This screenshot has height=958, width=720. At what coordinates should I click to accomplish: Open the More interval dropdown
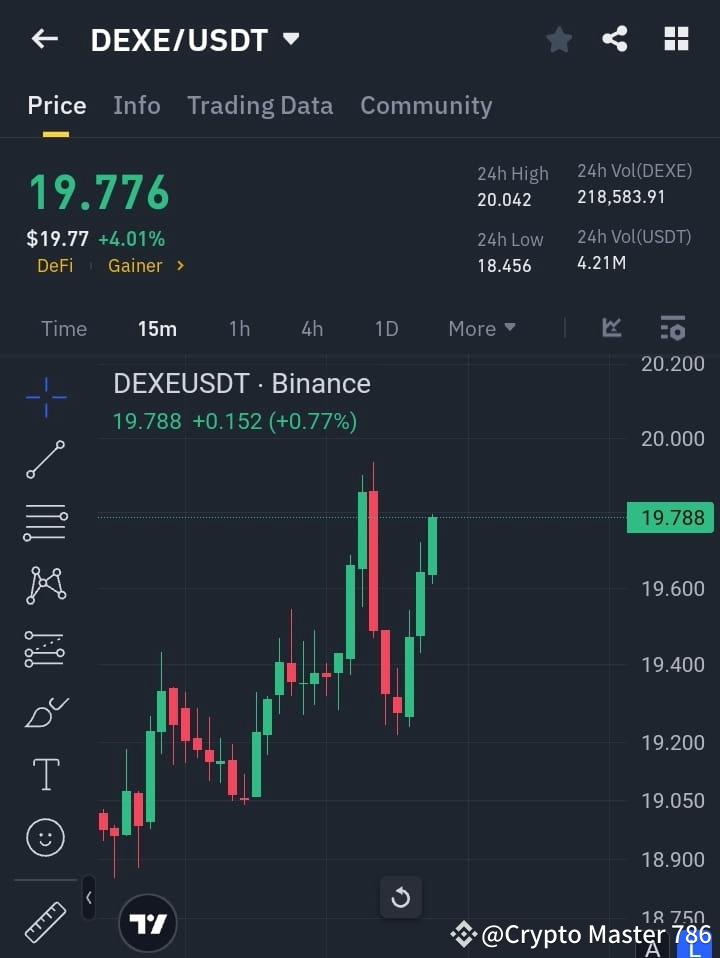[481, 328]
